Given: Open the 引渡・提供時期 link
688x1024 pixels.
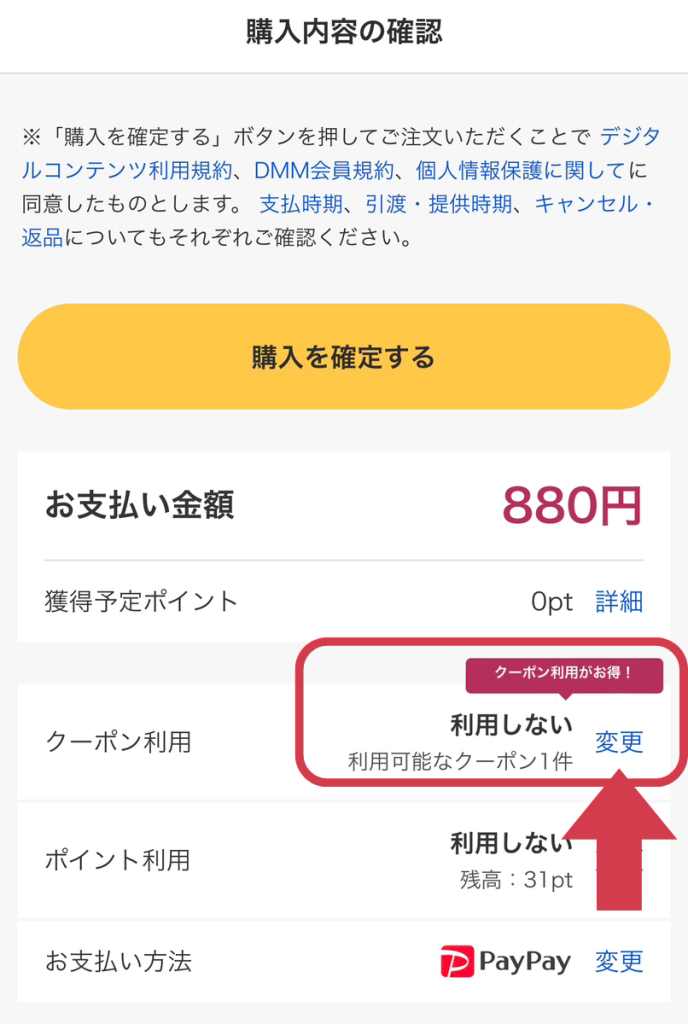Looking at the screenshot, I should coord(439,204).
